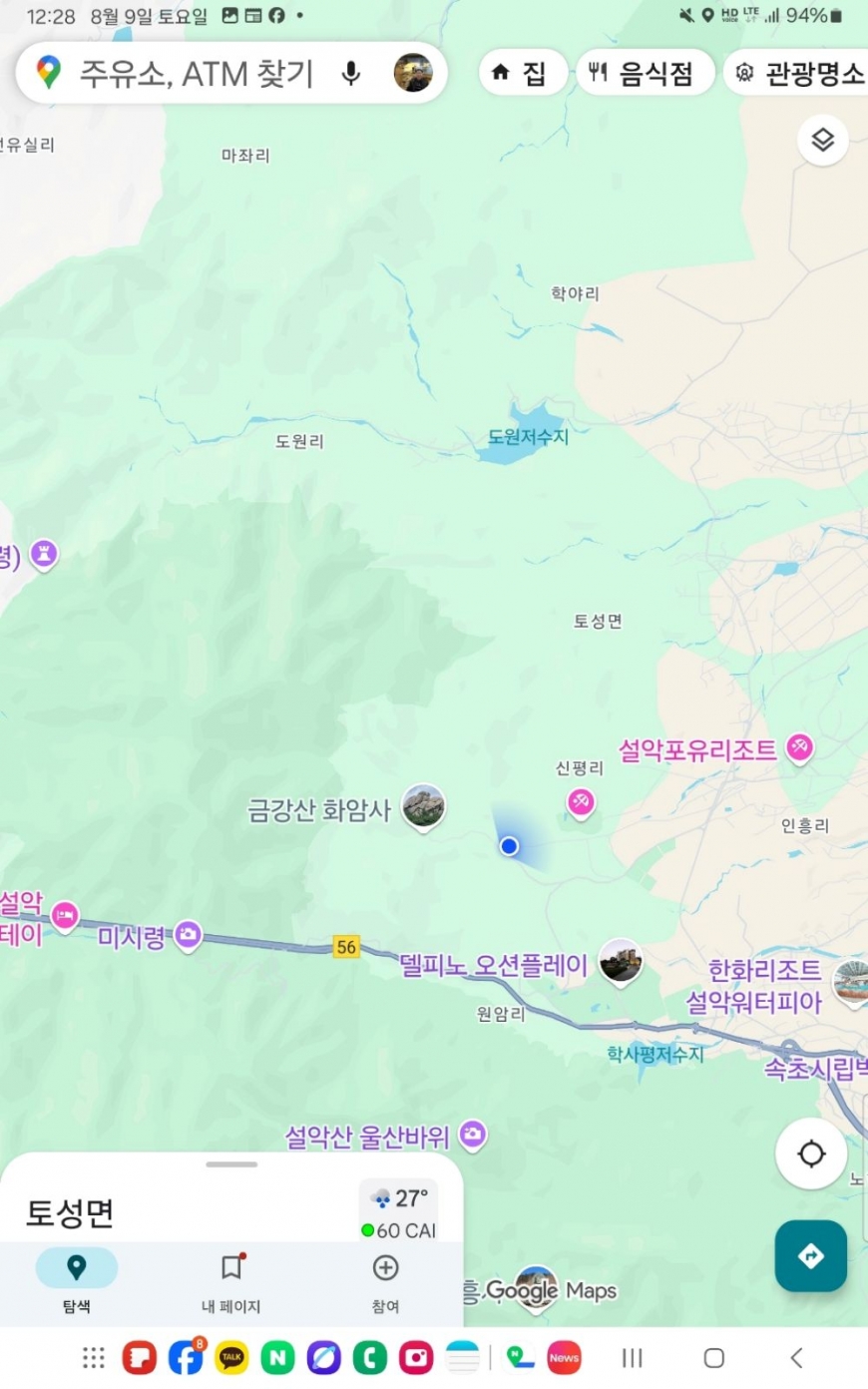This screenshot has height=1389, width=868.
Task: Center the map on my location
Action: pos(811,1155)
